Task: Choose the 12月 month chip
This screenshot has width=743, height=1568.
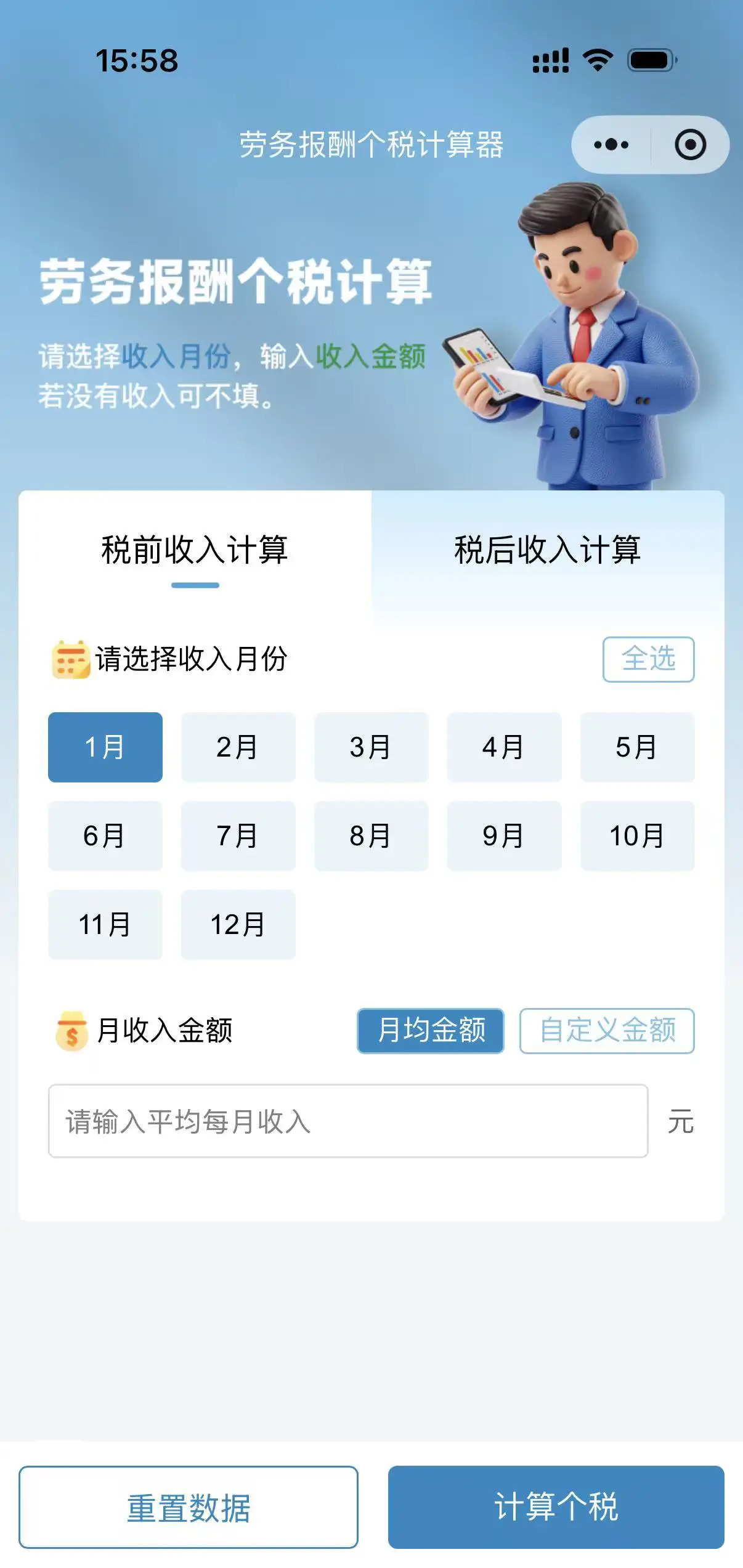Action: point(238,925)
